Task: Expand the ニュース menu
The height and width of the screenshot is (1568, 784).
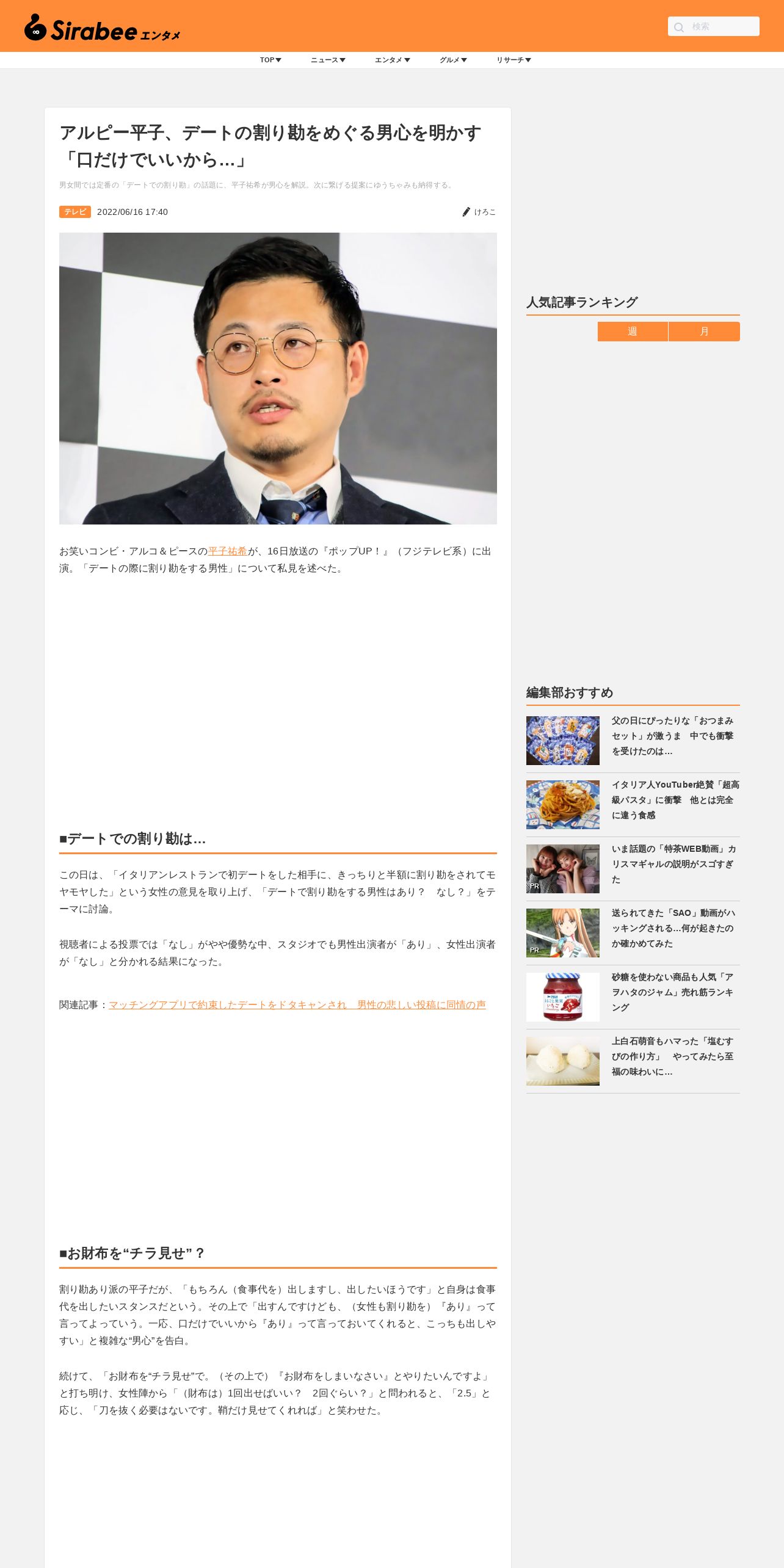Action: [328, 60]
